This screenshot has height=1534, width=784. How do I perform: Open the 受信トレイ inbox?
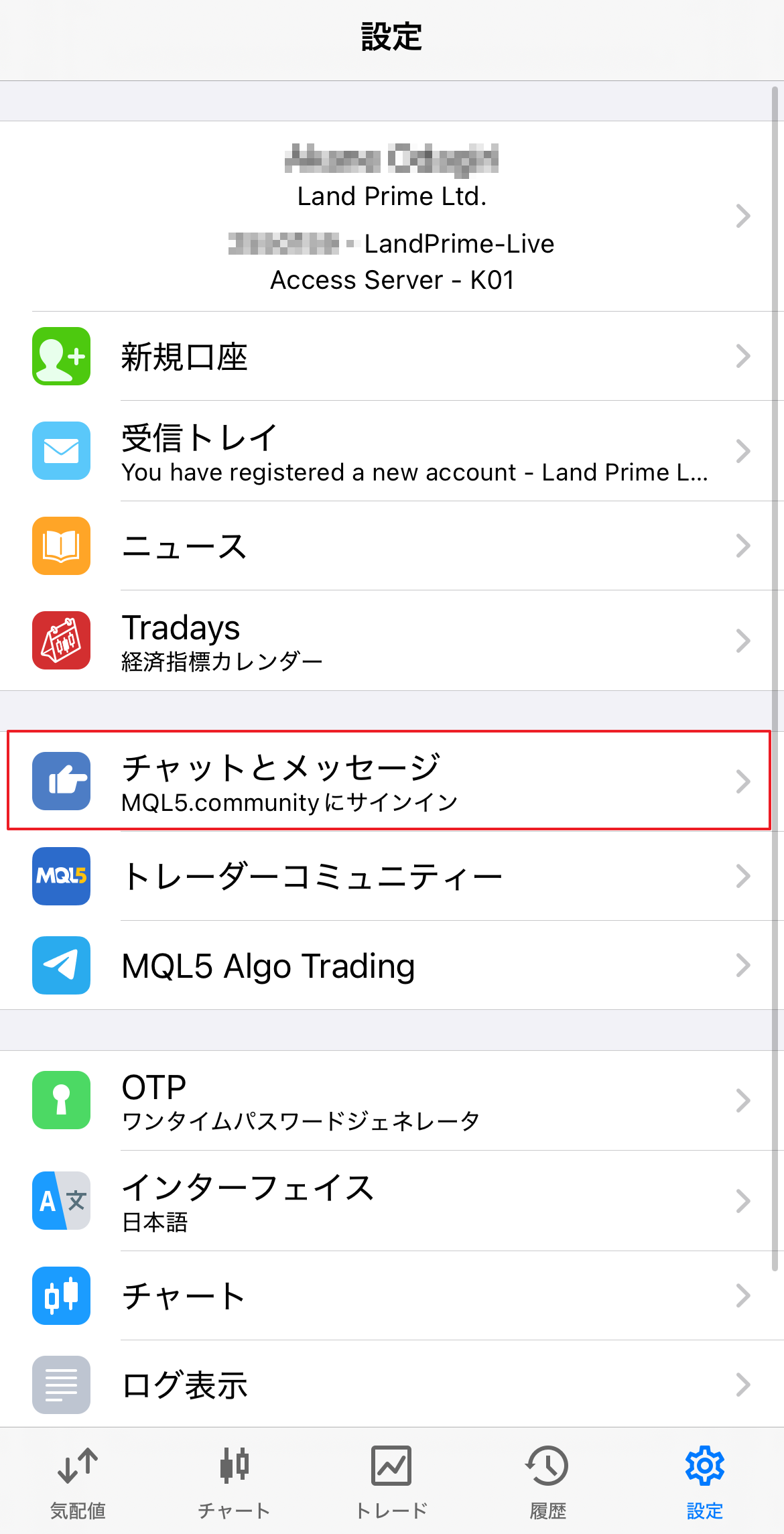[392, 451]
